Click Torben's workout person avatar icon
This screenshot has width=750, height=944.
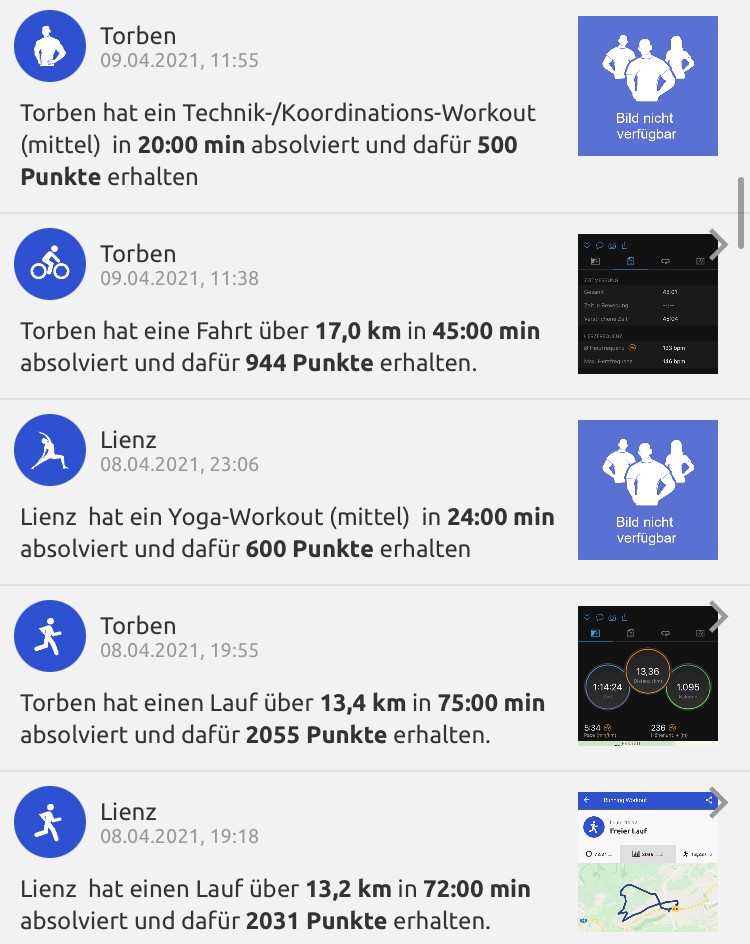click(x=50, y=46)
